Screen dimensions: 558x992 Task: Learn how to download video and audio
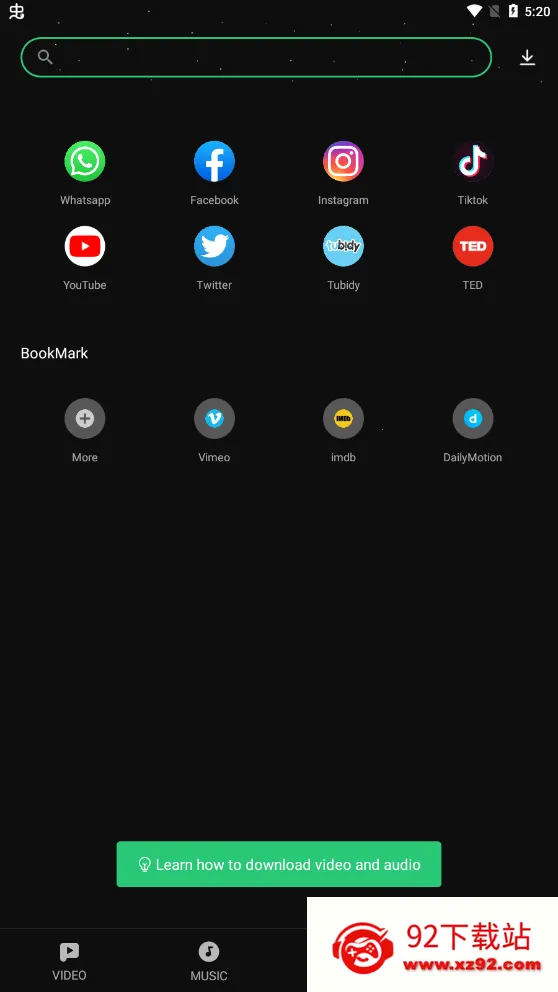pos(279,864)
